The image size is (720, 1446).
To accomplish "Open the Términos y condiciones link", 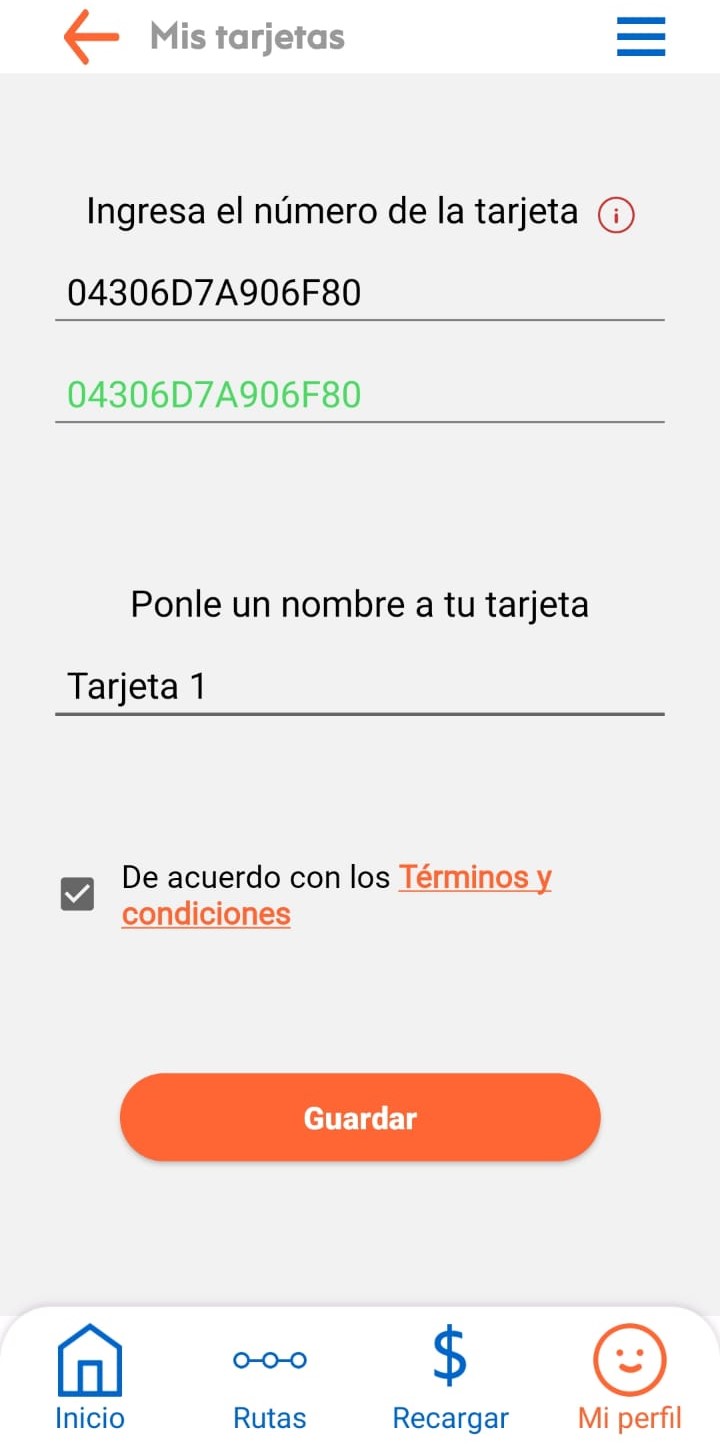I will (474, 878).
